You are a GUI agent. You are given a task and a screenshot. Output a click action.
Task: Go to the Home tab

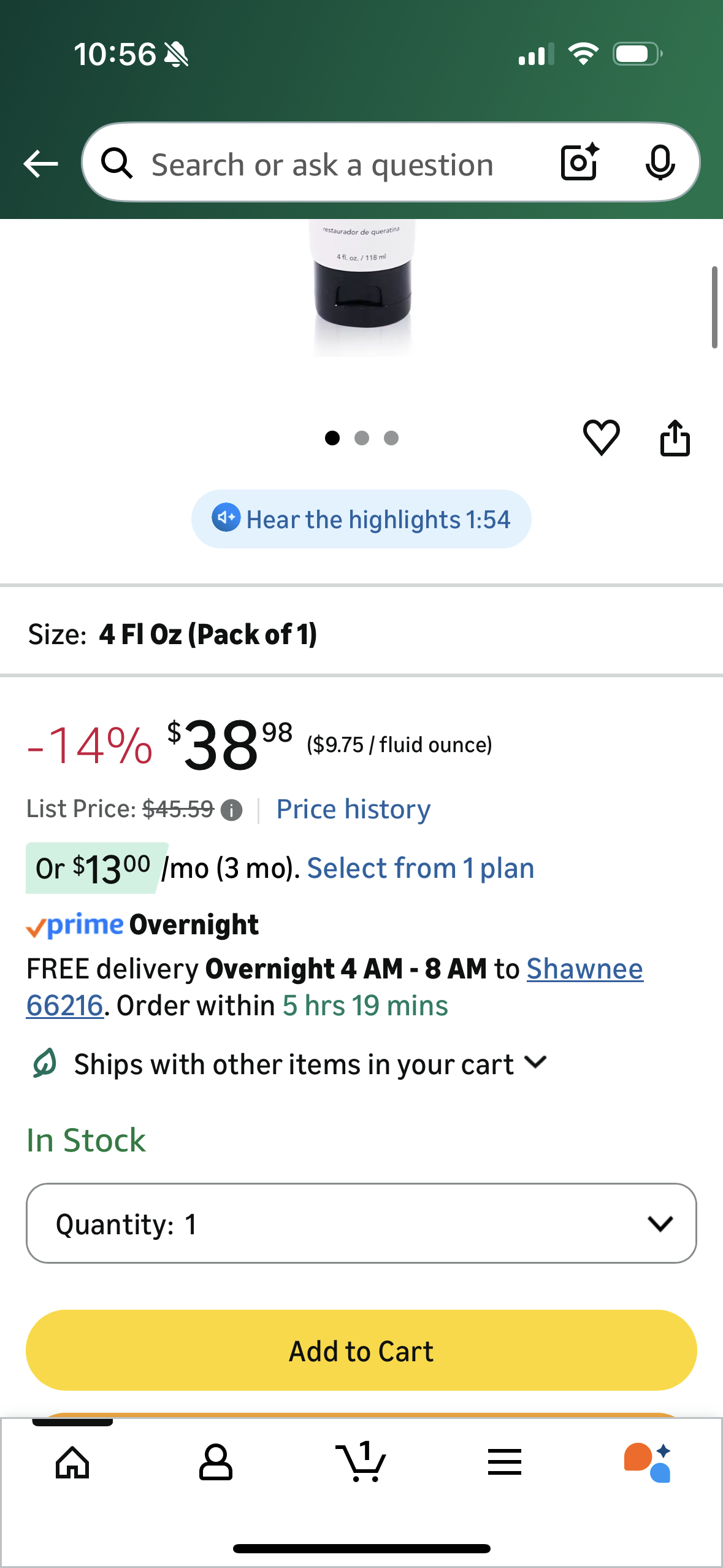pos(72,1462)
